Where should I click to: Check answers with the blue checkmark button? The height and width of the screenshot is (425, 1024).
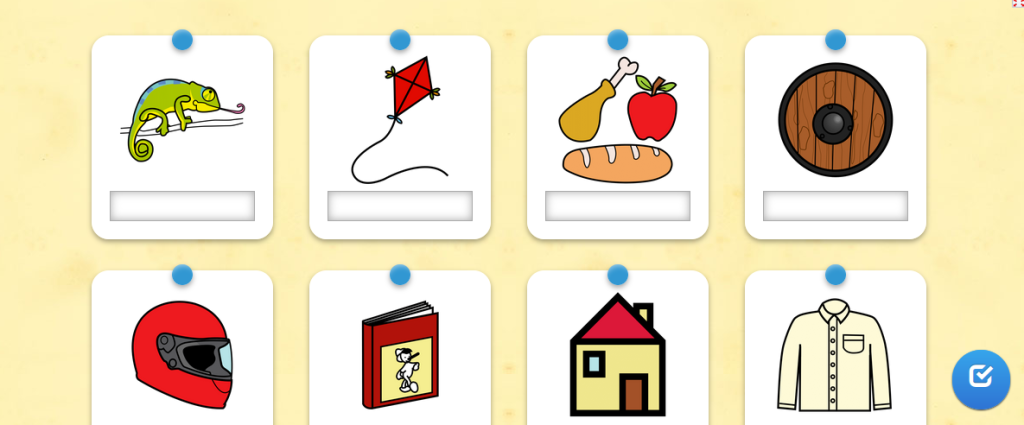(980, 379)
